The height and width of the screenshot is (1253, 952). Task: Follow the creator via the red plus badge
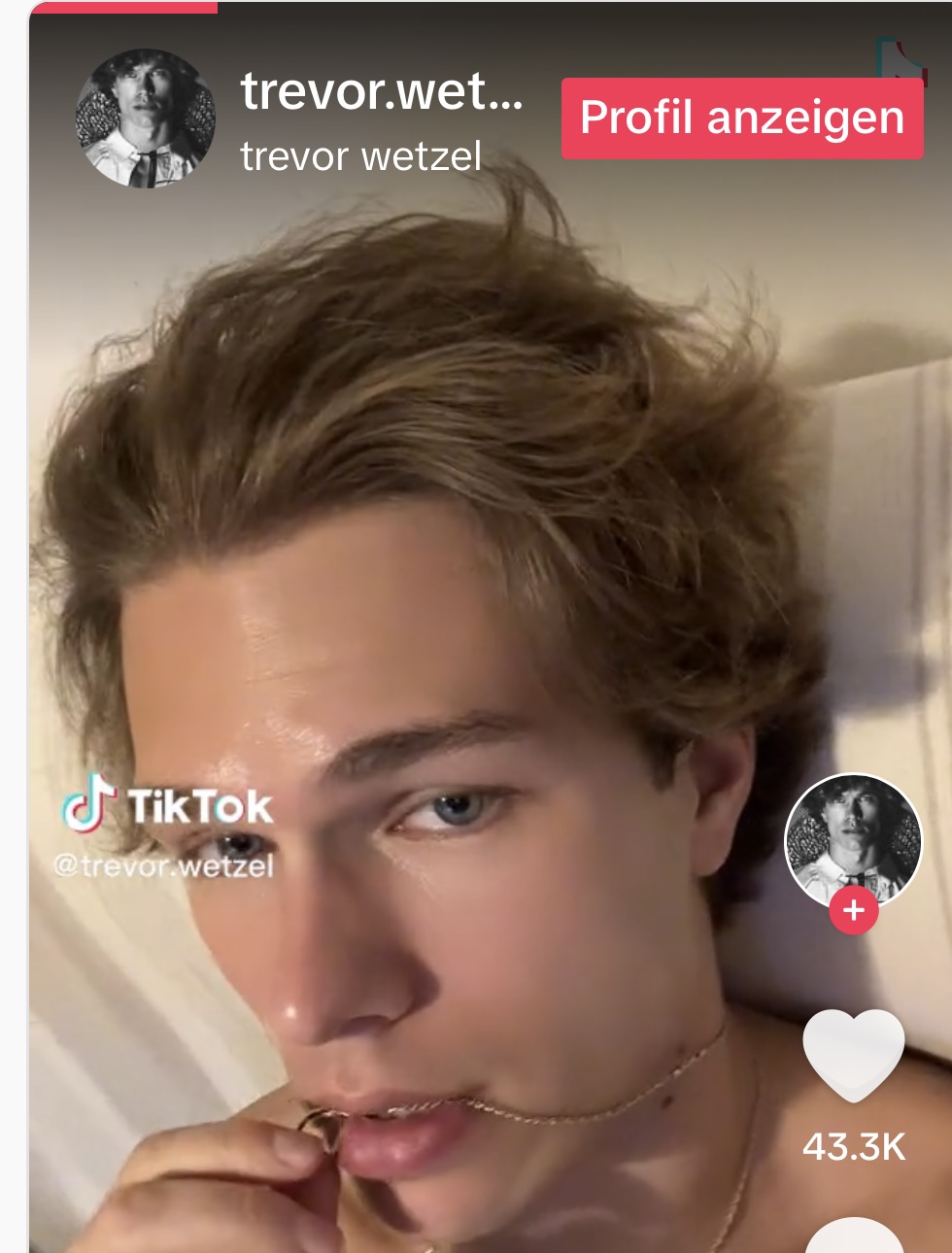coord(853,911)
